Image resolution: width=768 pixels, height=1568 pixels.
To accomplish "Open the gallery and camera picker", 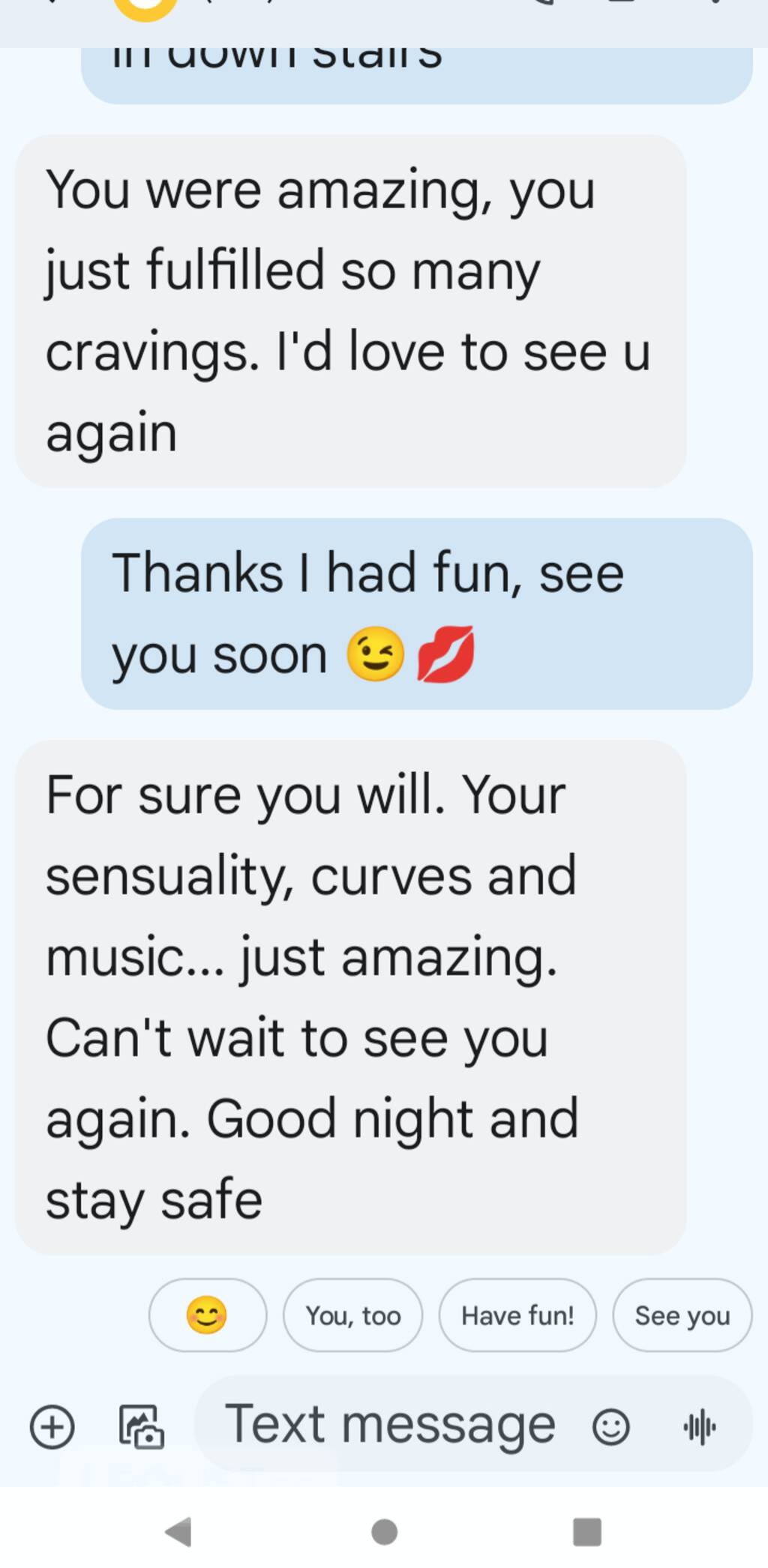I will click(142, 1426).
